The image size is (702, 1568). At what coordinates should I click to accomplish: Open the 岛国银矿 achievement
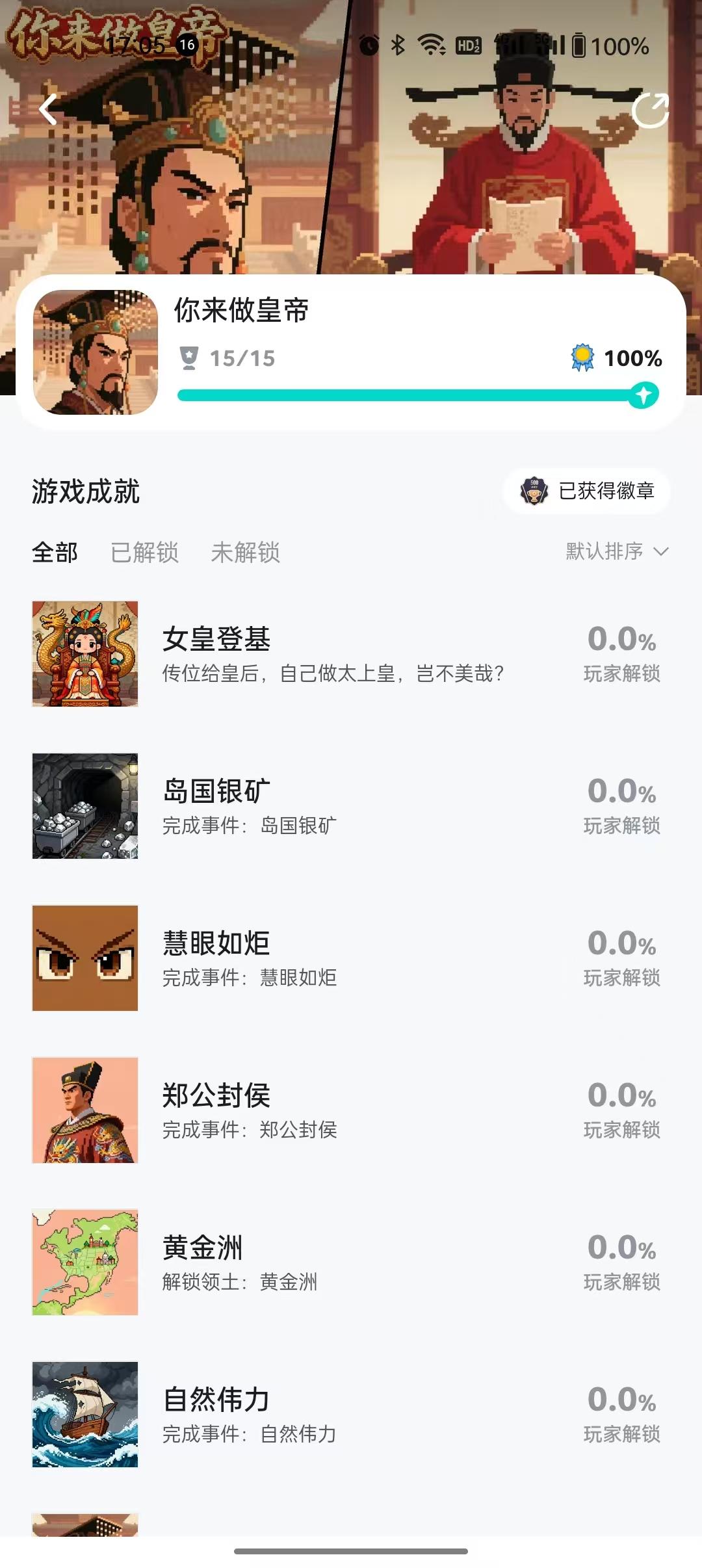pyautogui.click(x=344, y=806)
